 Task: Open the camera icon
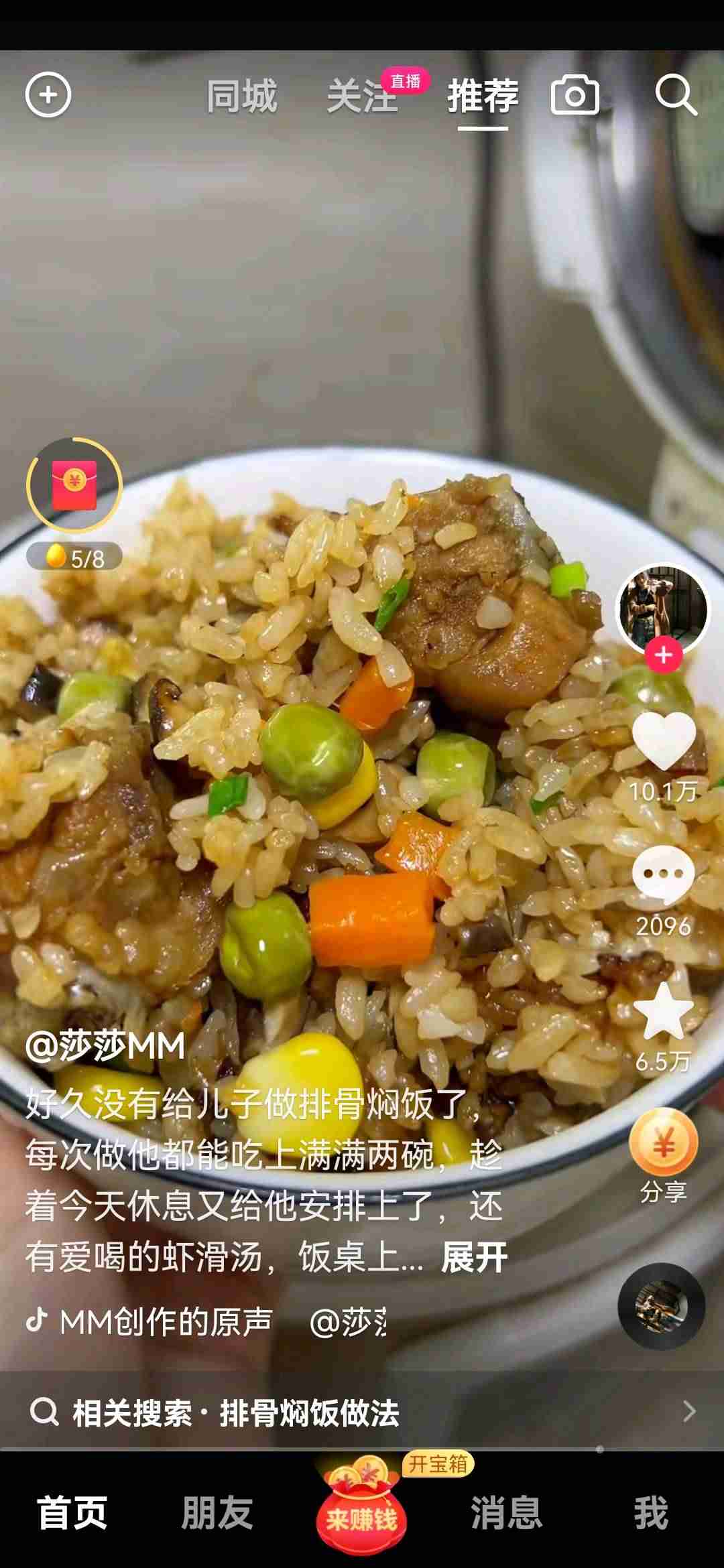(575, 95)
